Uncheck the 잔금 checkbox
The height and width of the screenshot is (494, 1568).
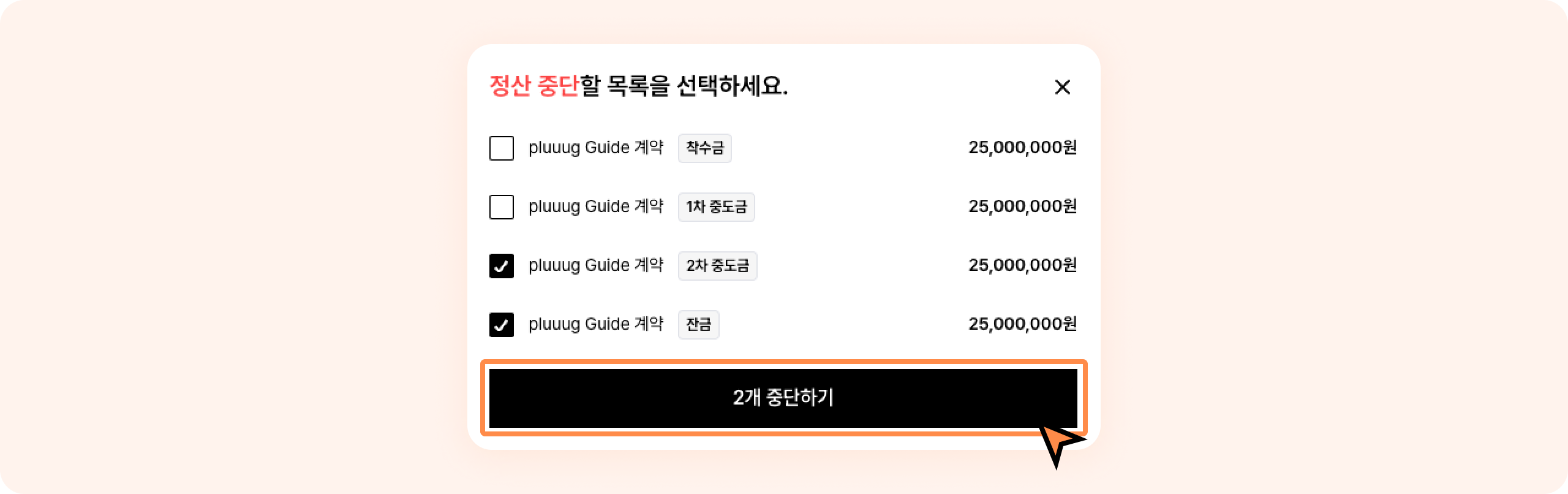(501, 325)
